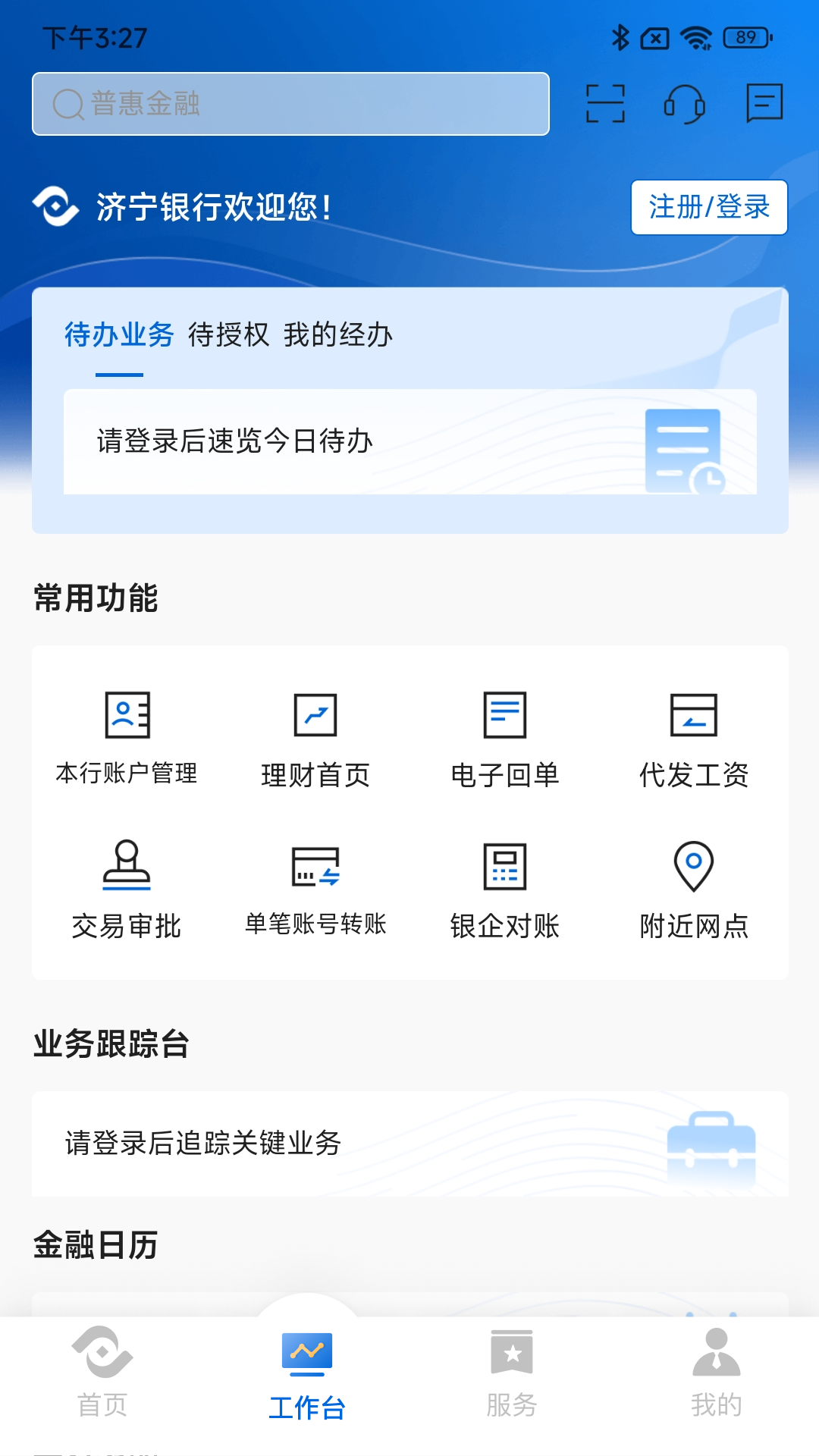Go to the 首页 tab
The width and height of the screenshot is (819, 1456).
[102, 1373]
